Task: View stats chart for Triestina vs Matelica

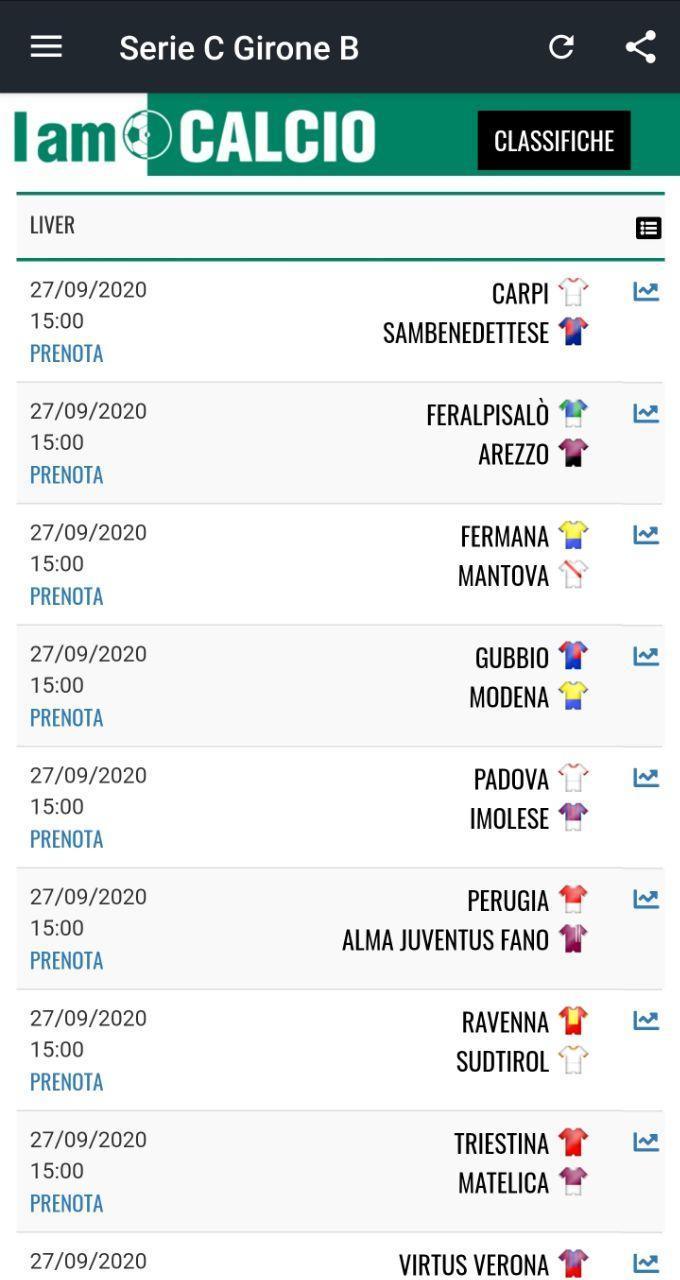Action: point(646,1142)
